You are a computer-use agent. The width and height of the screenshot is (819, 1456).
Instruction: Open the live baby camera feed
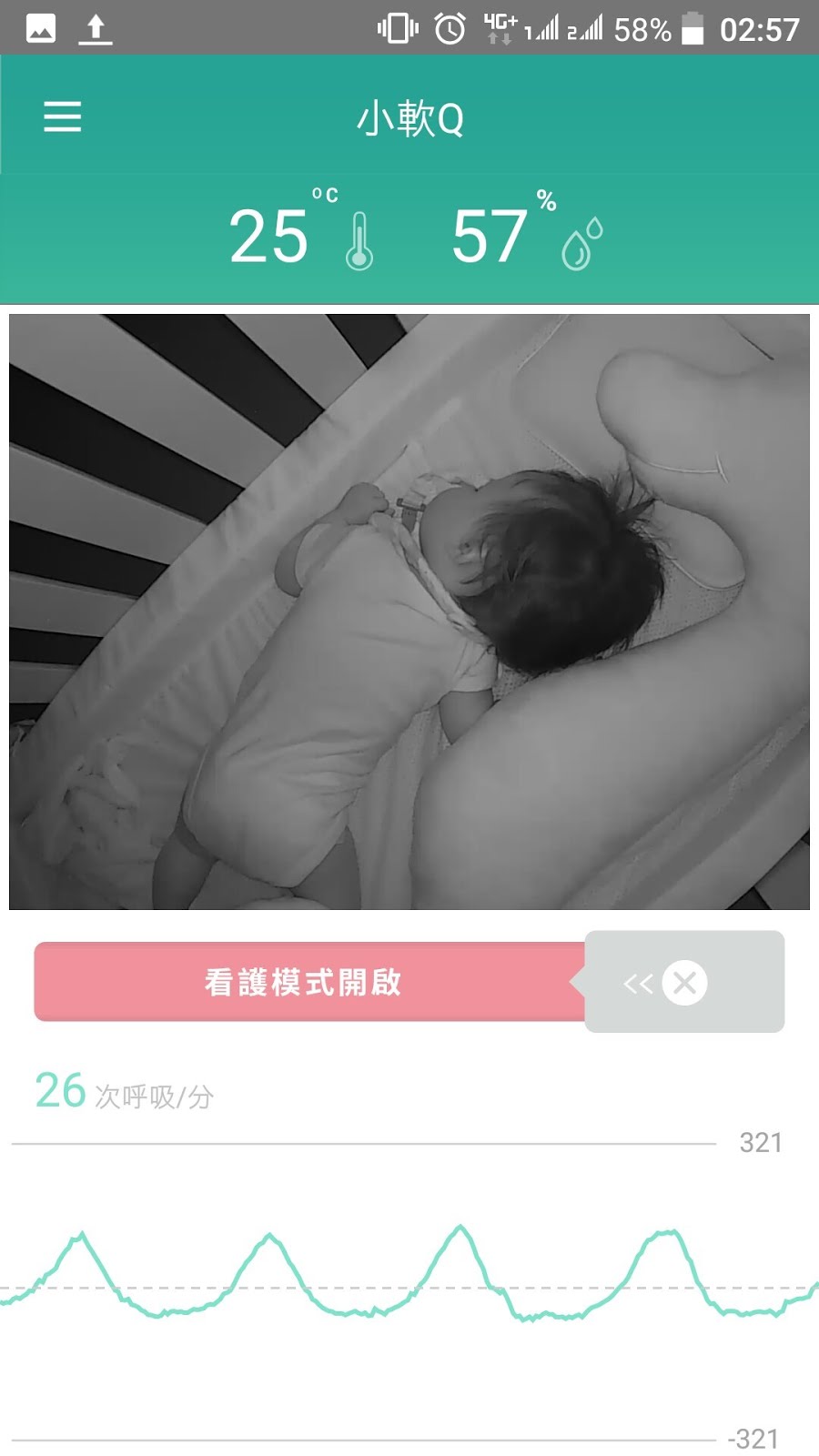click(x=409, y=612)
